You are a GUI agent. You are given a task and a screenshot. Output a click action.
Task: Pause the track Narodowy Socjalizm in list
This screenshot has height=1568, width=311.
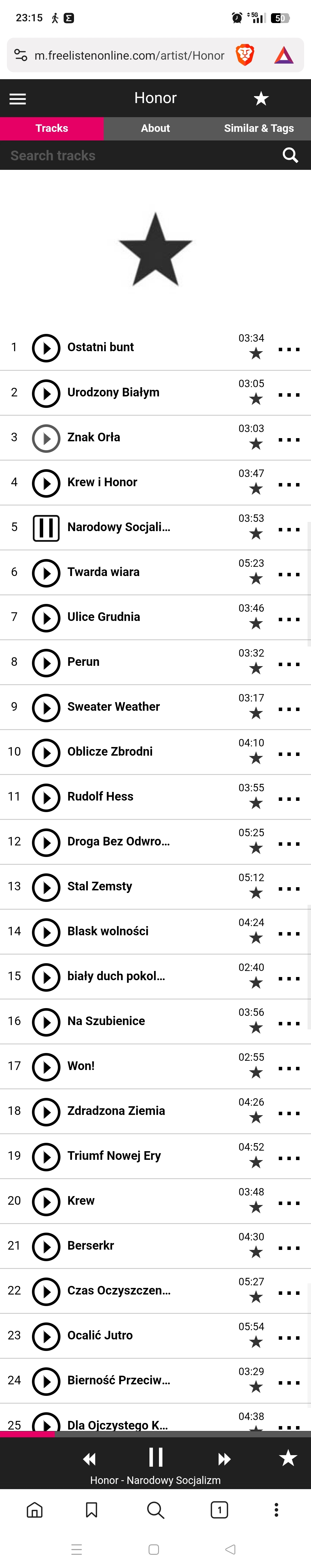tap(46, 528)
